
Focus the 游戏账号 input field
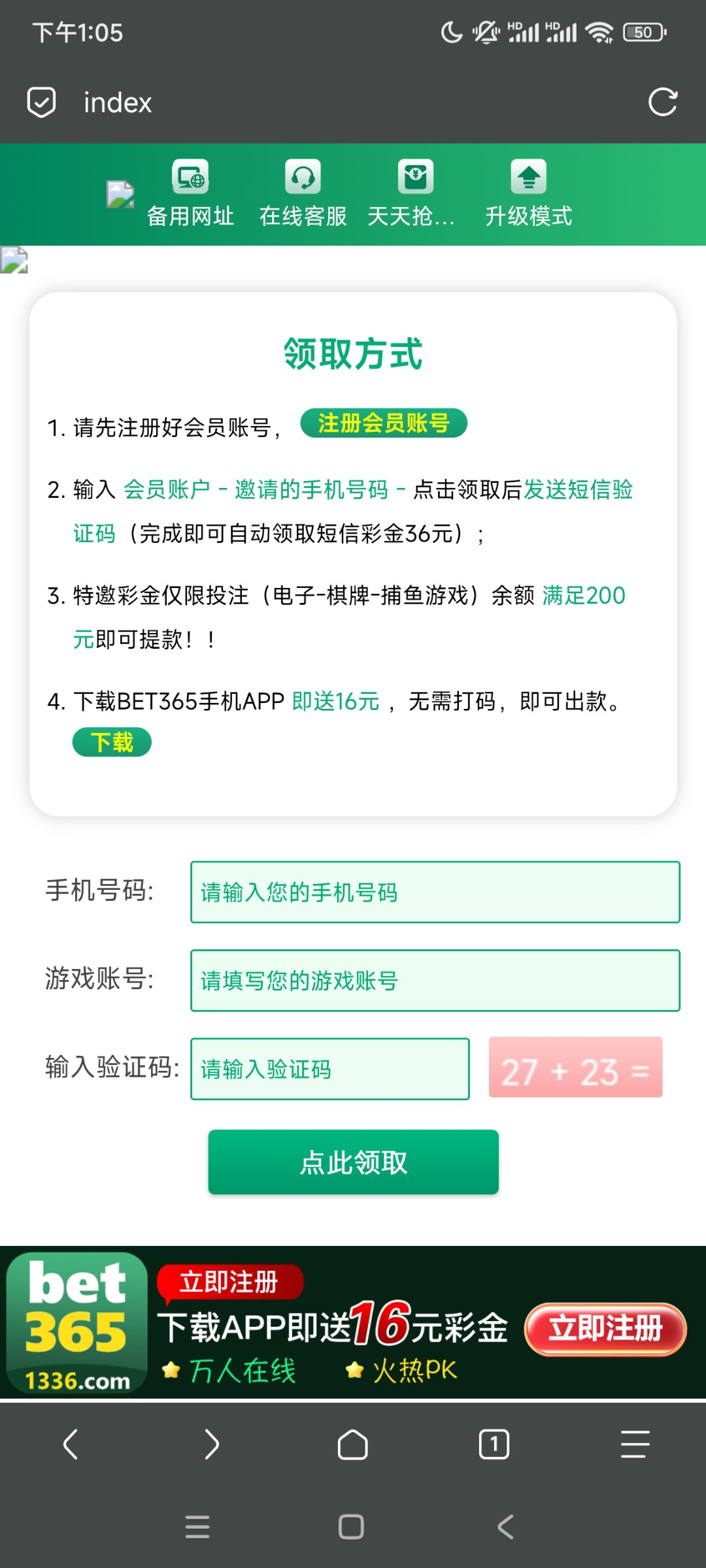(435, 981)
